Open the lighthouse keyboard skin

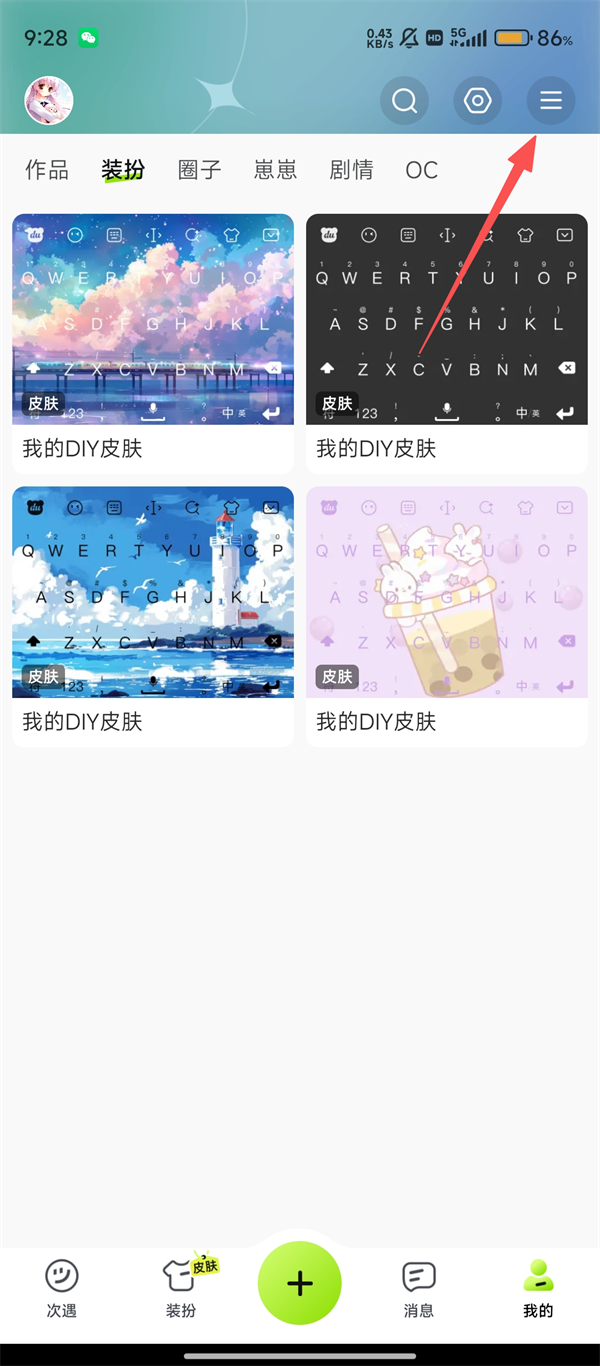tap(153, 592)
